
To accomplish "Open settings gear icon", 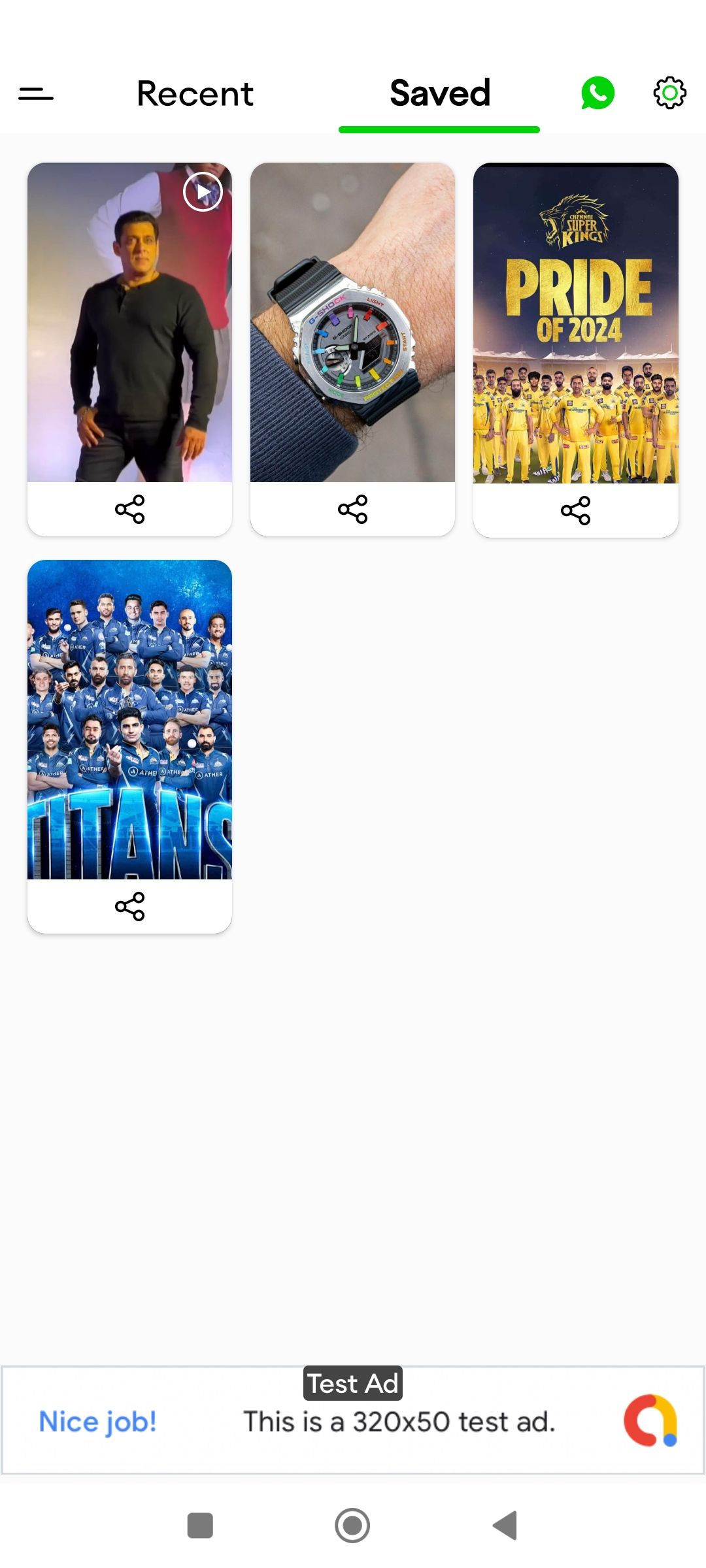I will point(669,93).
